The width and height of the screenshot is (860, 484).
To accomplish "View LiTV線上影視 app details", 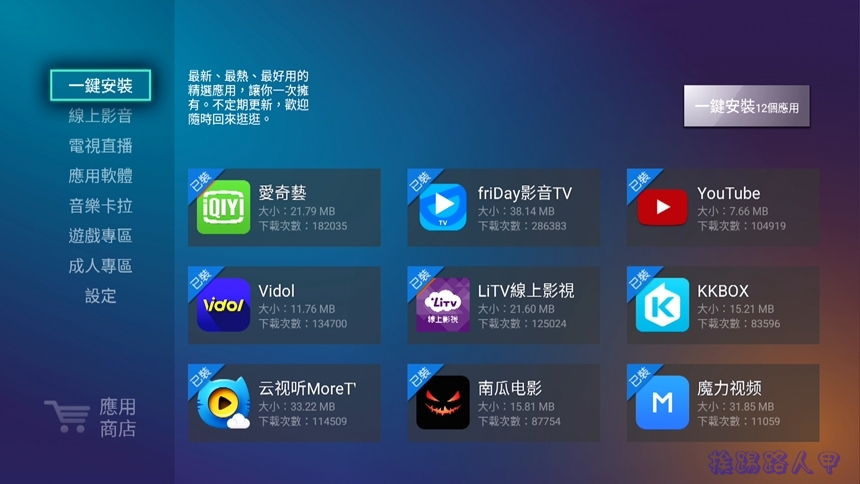I will 503,305.
